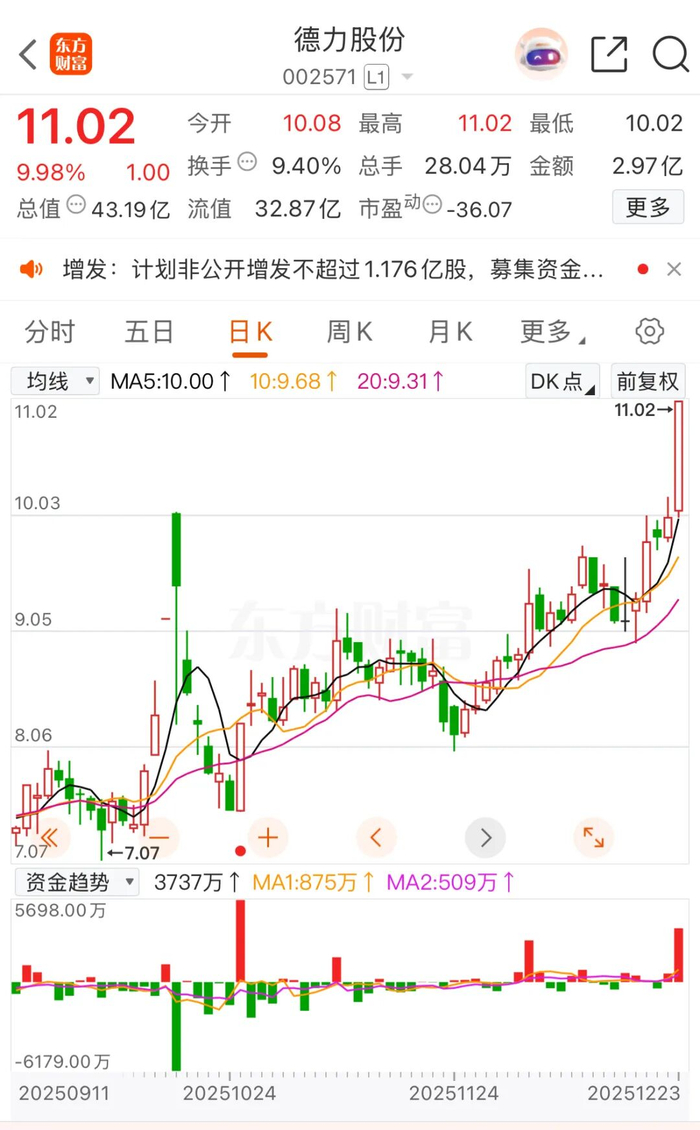The width and height of the screenshot is (700, 1130).
Task: Zoom in the K-line chart with plus
Action: [x=267, y=837]
